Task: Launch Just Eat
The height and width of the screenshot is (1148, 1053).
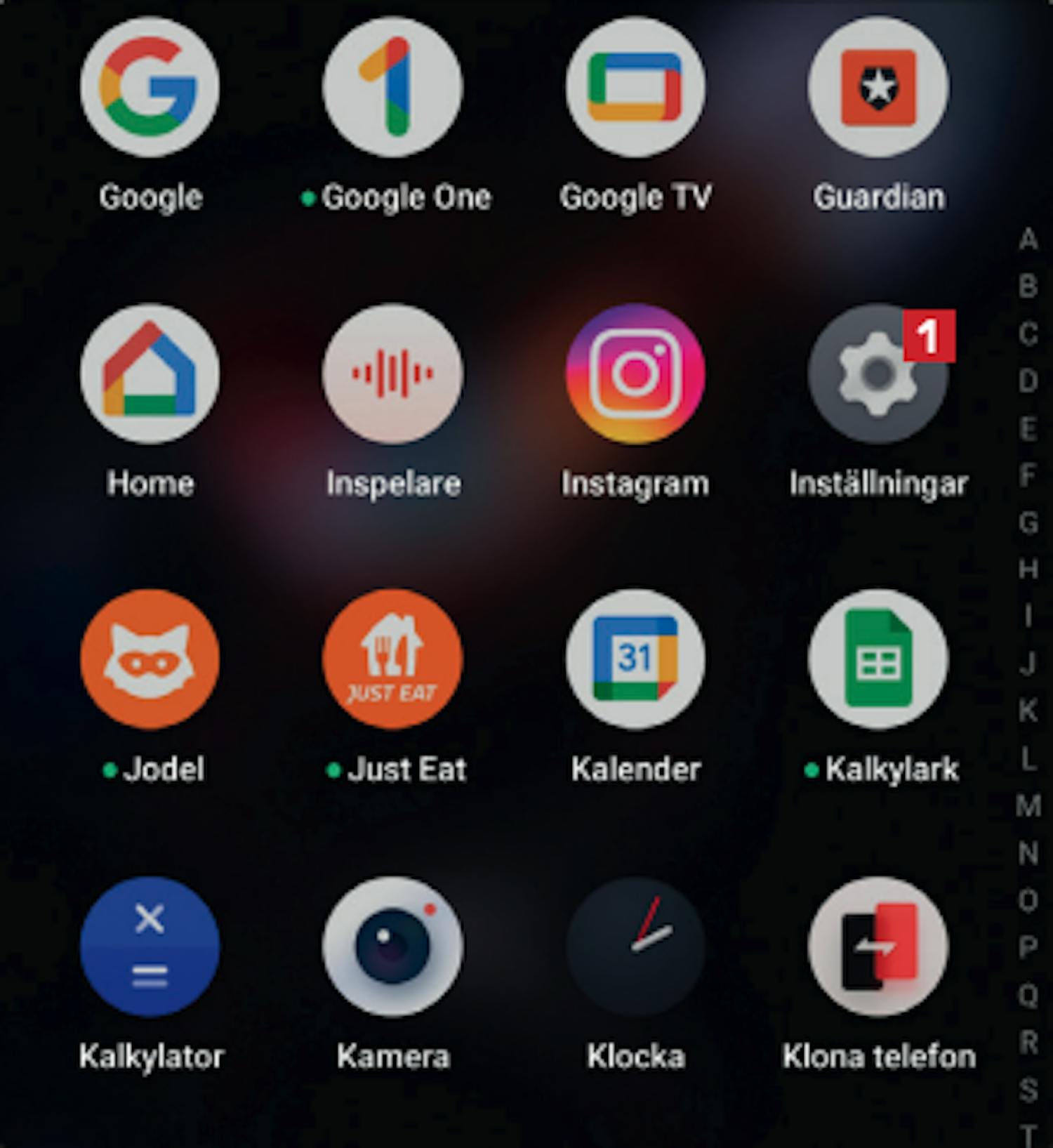Action: (x=392, y=659)
